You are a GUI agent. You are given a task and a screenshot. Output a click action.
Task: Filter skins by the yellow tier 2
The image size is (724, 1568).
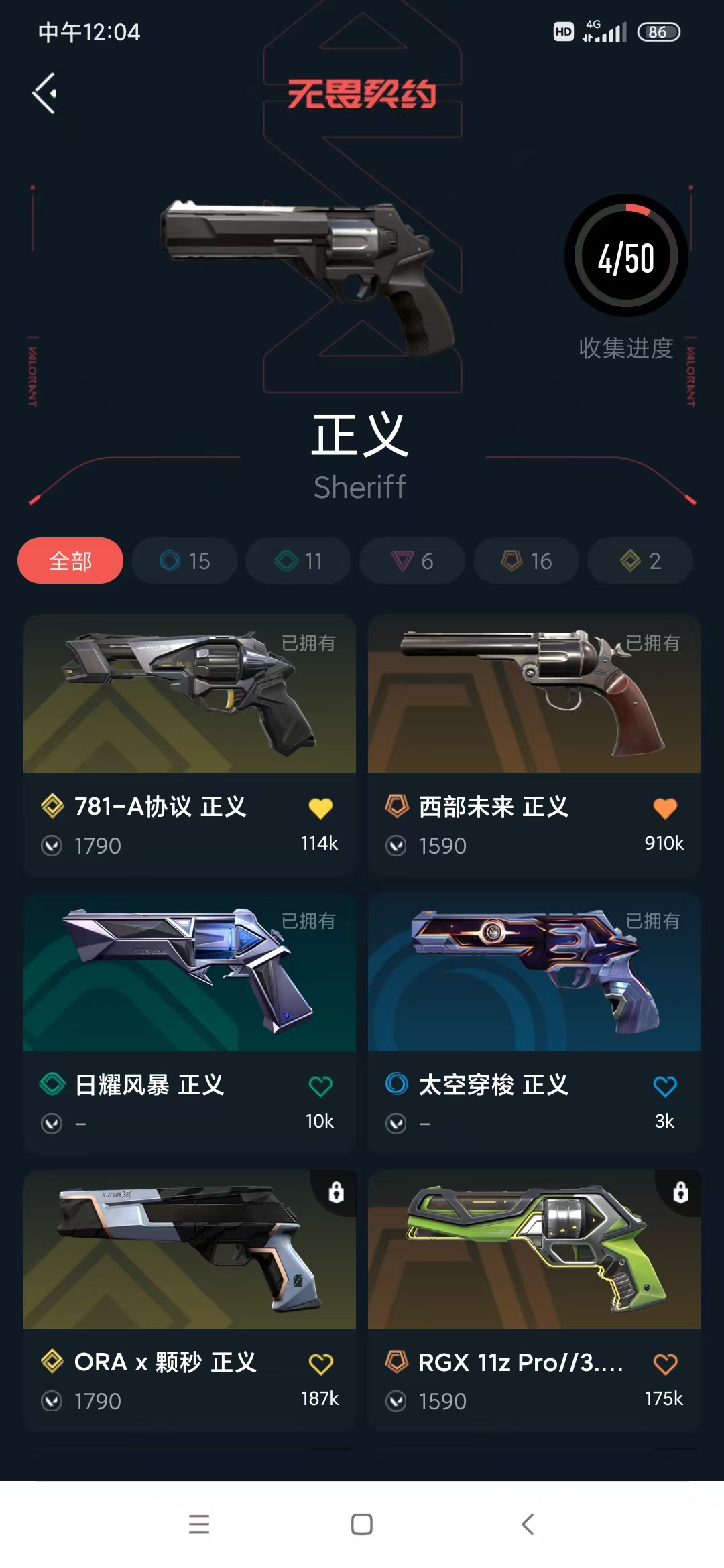point(640,560)
